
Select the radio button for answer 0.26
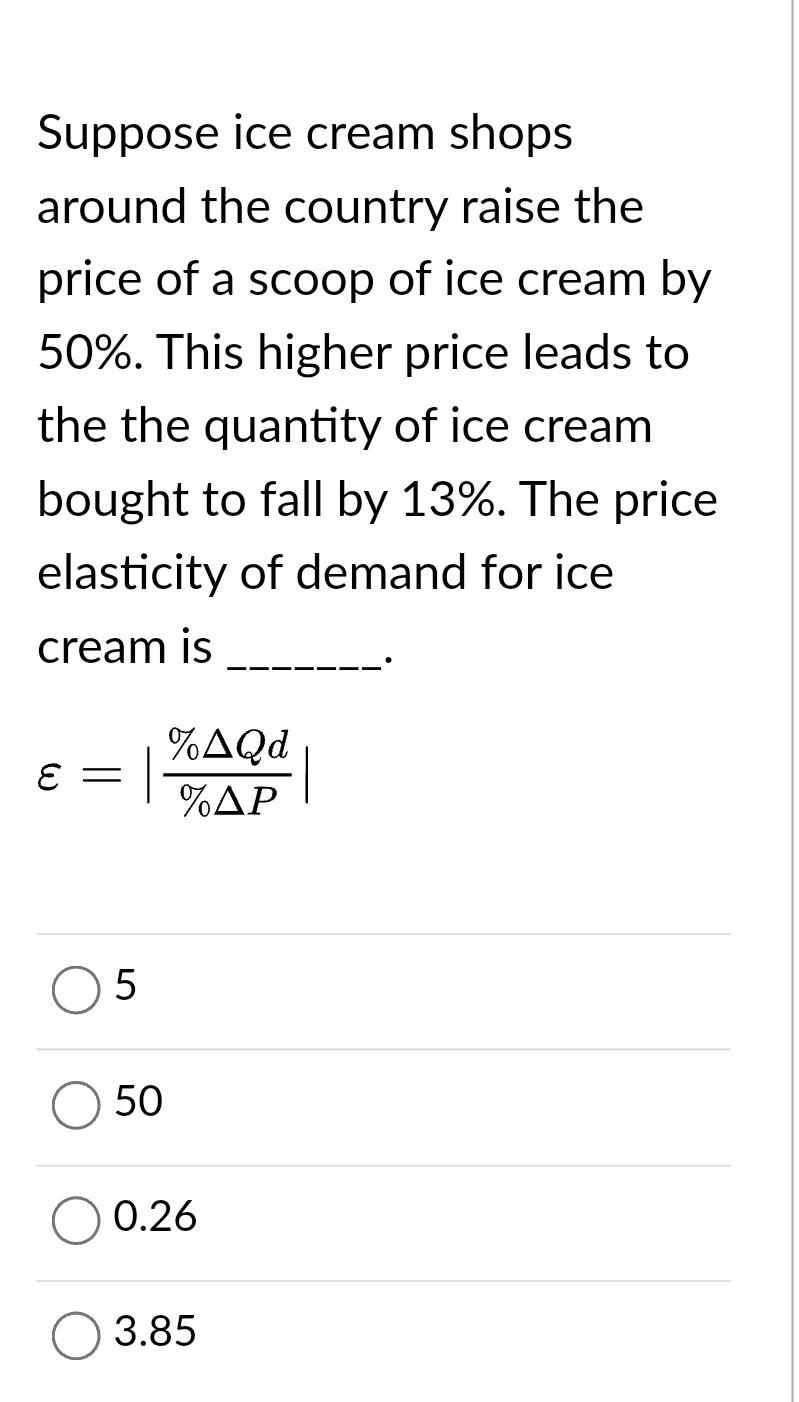pos(75,1219)
